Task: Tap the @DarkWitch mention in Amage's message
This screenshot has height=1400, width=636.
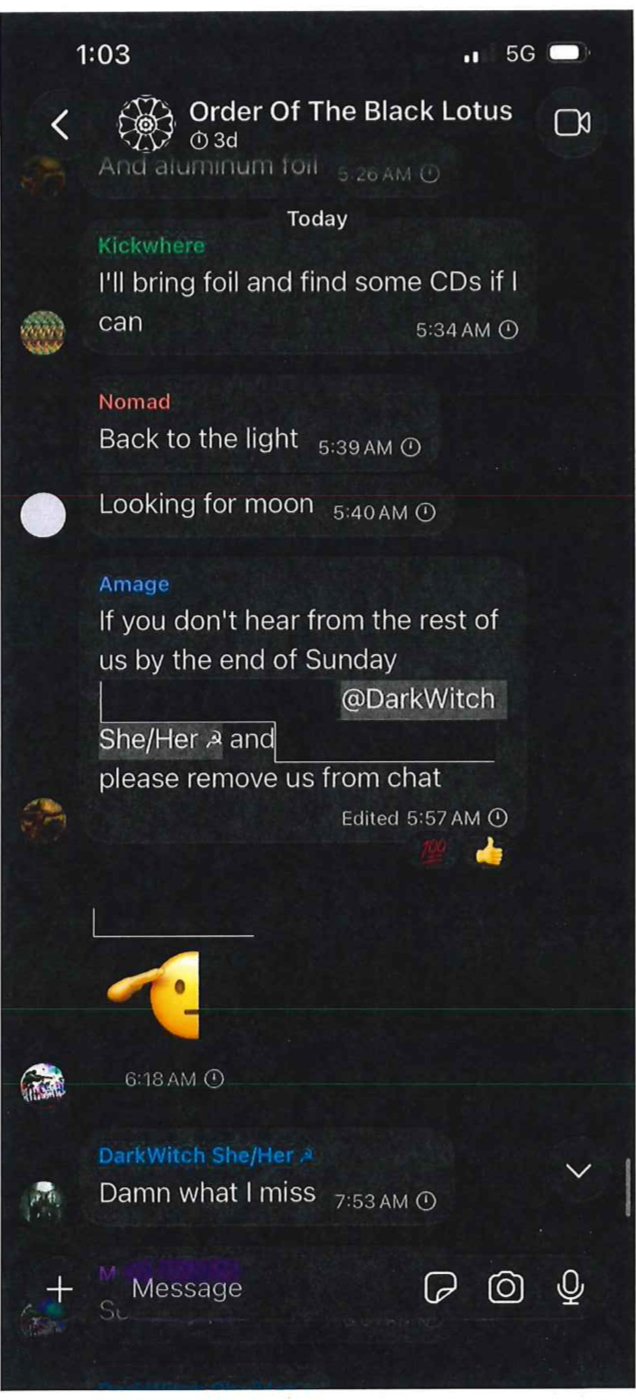Action: 418,699
